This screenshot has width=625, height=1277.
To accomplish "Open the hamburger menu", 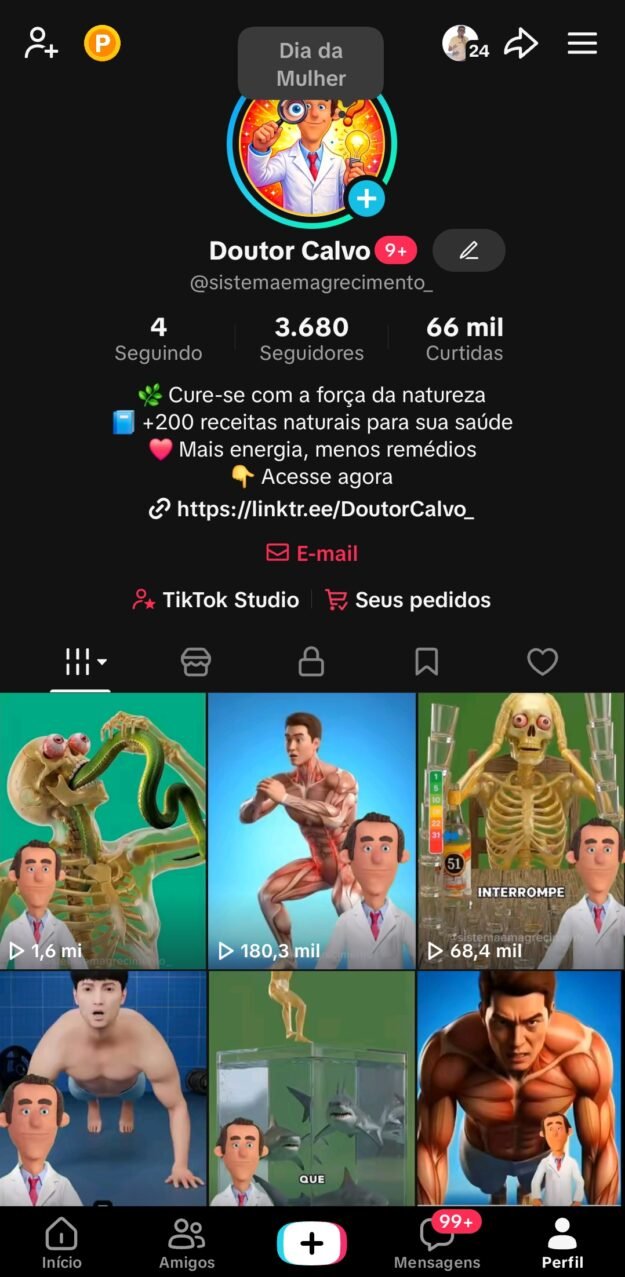I will click(582, 43).
